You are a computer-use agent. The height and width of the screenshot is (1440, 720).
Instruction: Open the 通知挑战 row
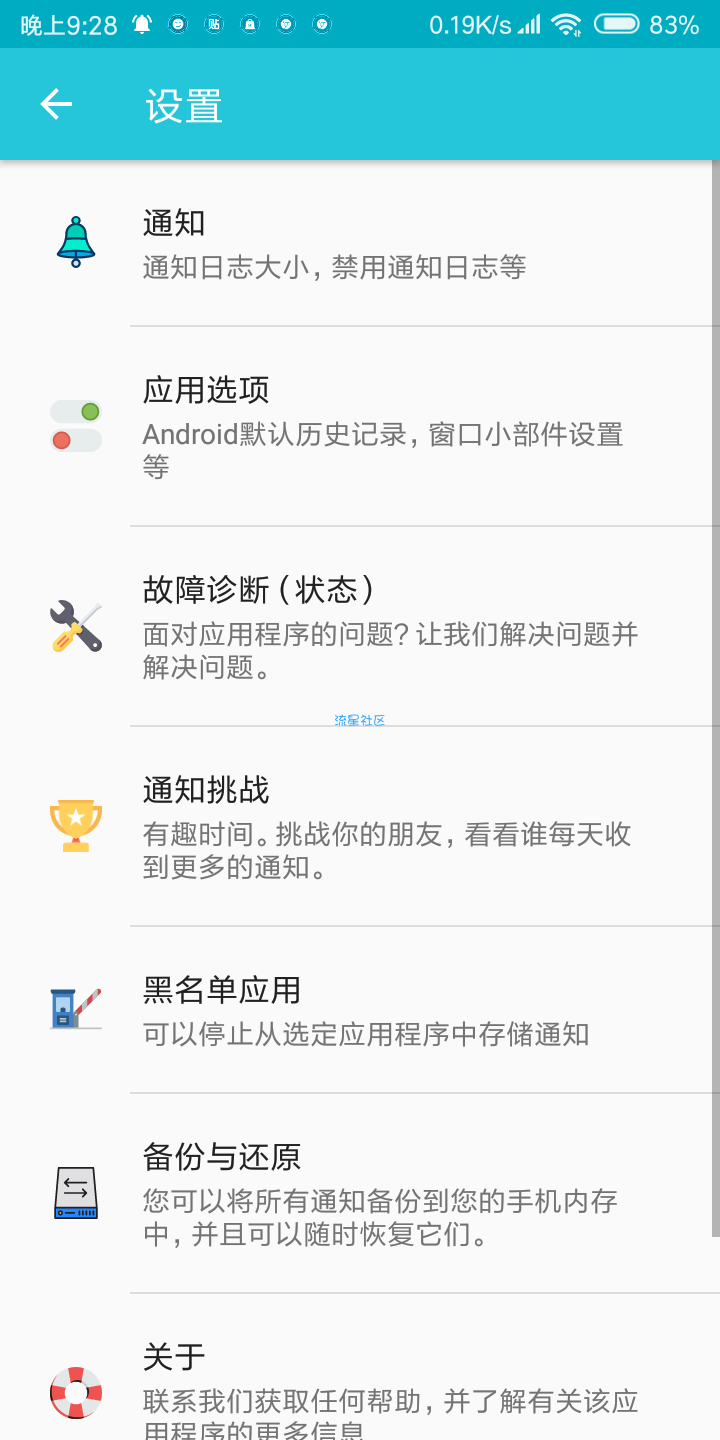360,826
